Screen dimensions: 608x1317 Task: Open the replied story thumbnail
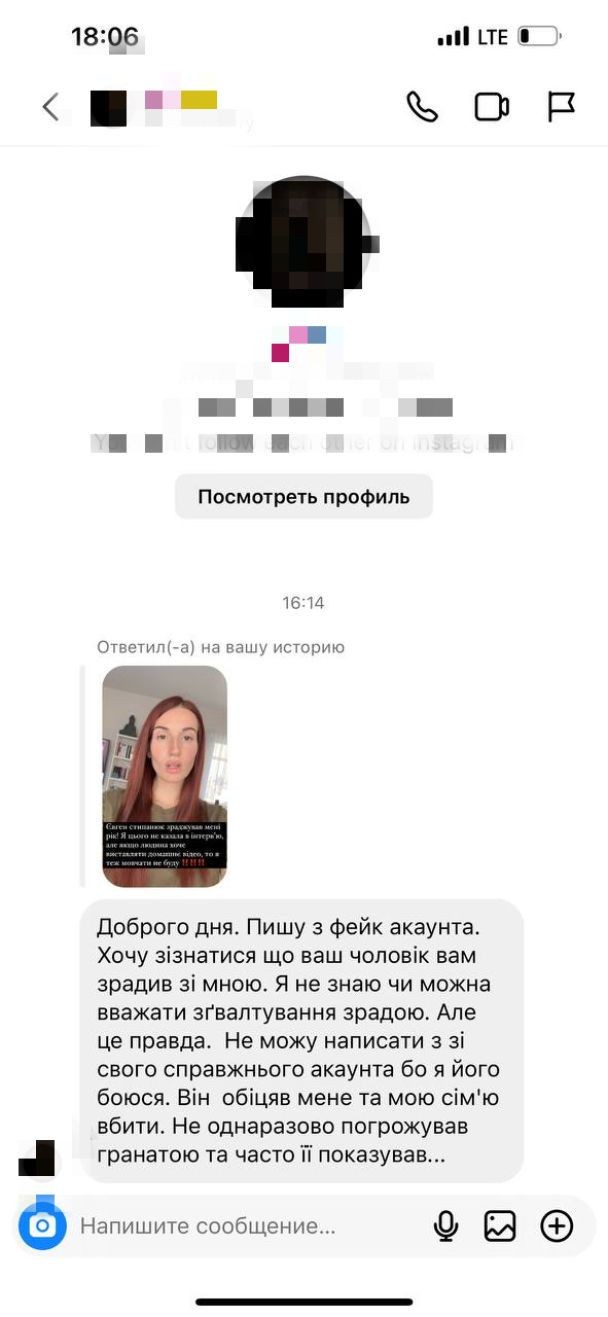(x=165, y=776)
